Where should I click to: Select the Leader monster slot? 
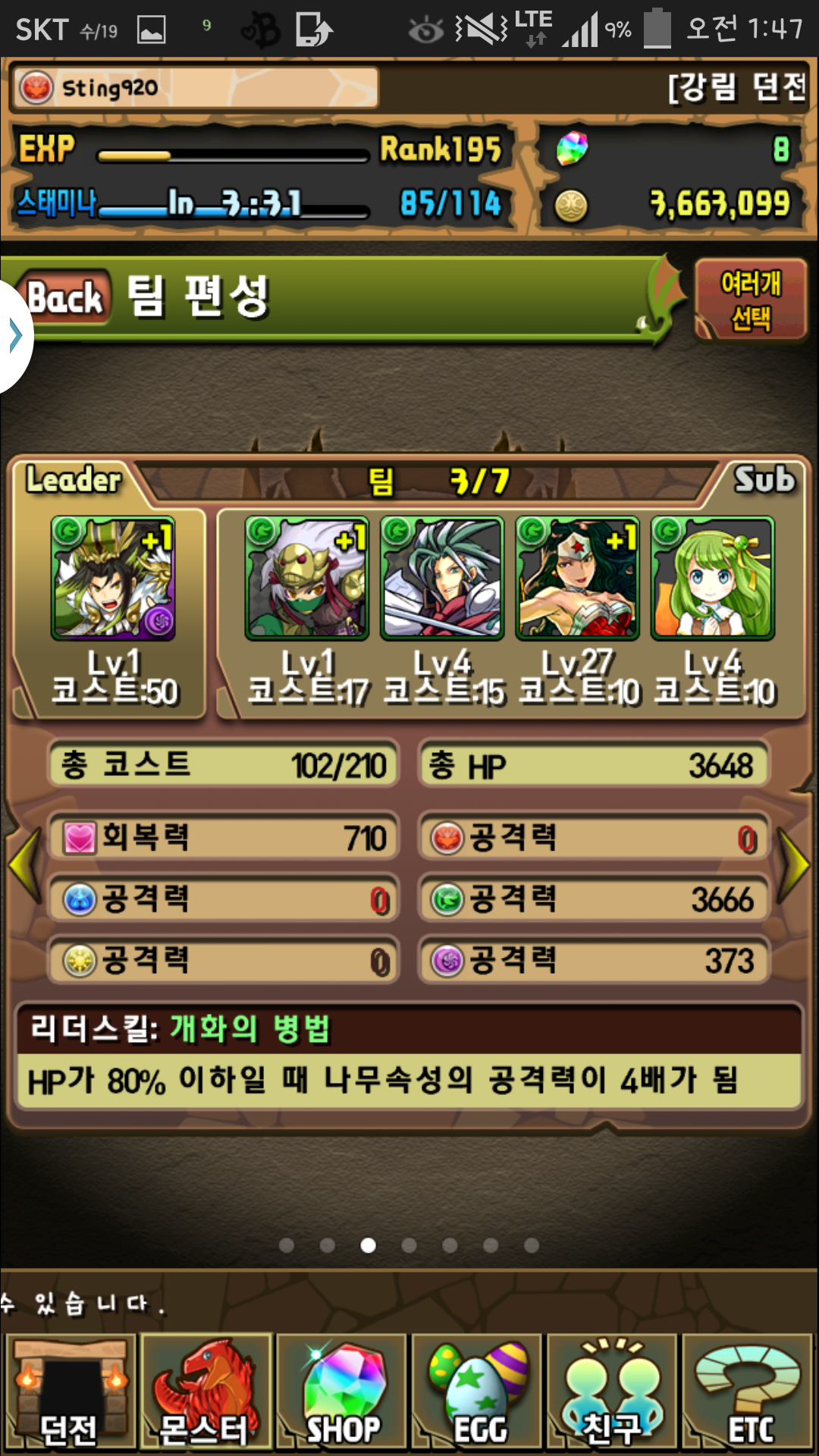113,579
